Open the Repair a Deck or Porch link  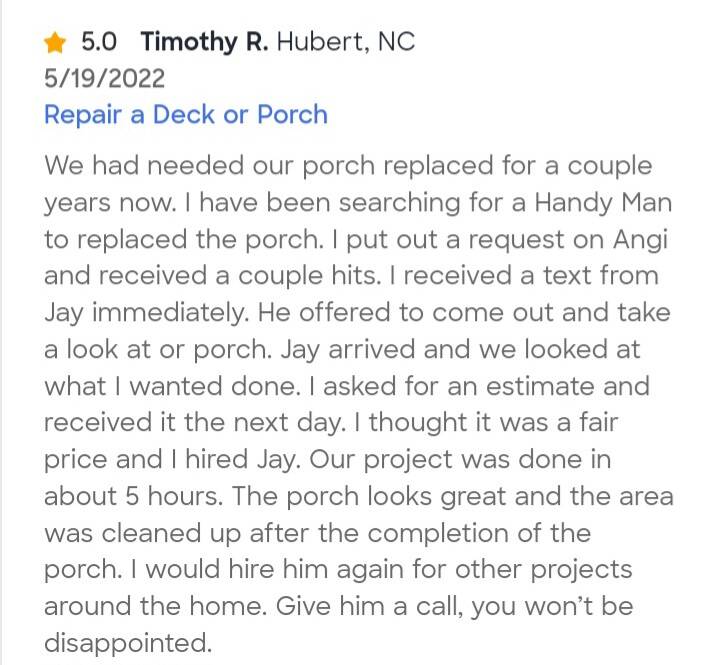(x=186, y=114)
